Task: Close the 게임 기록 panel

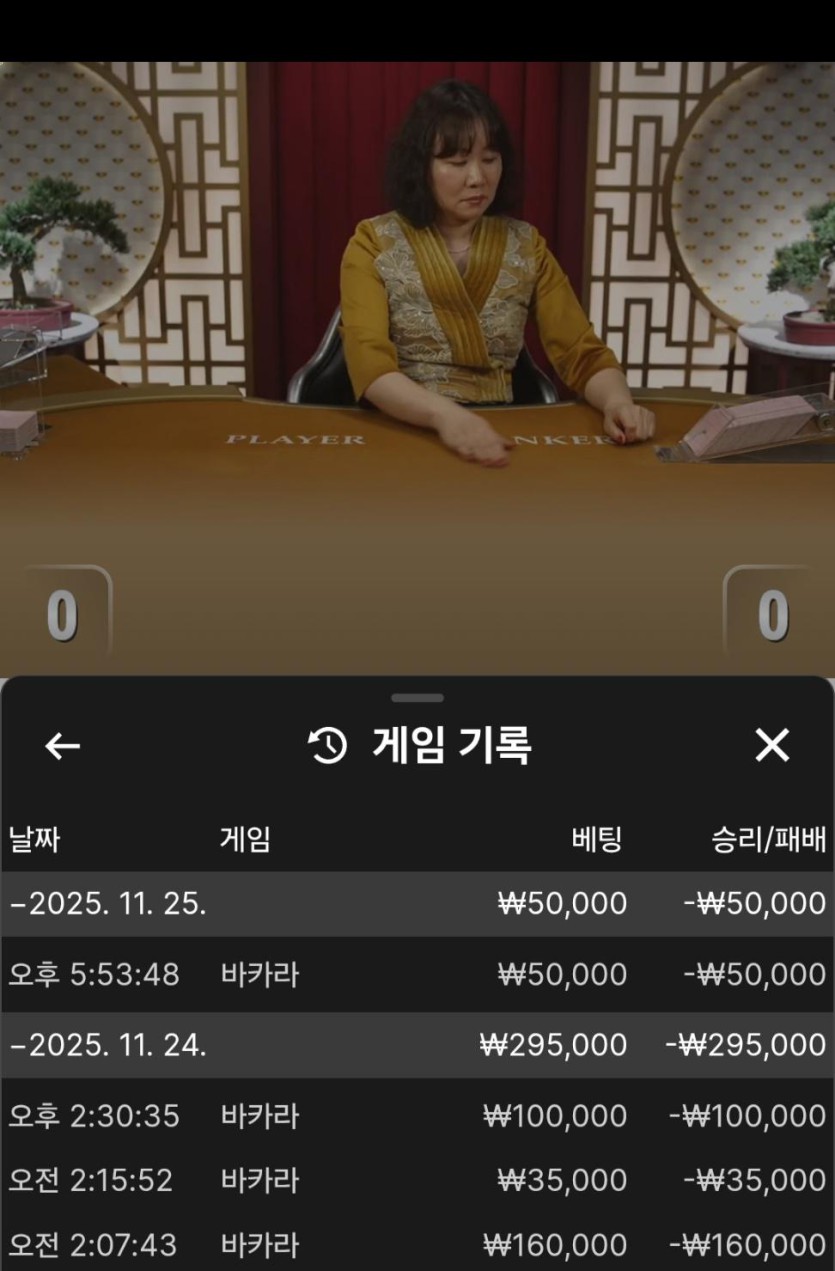Action: 771,746
